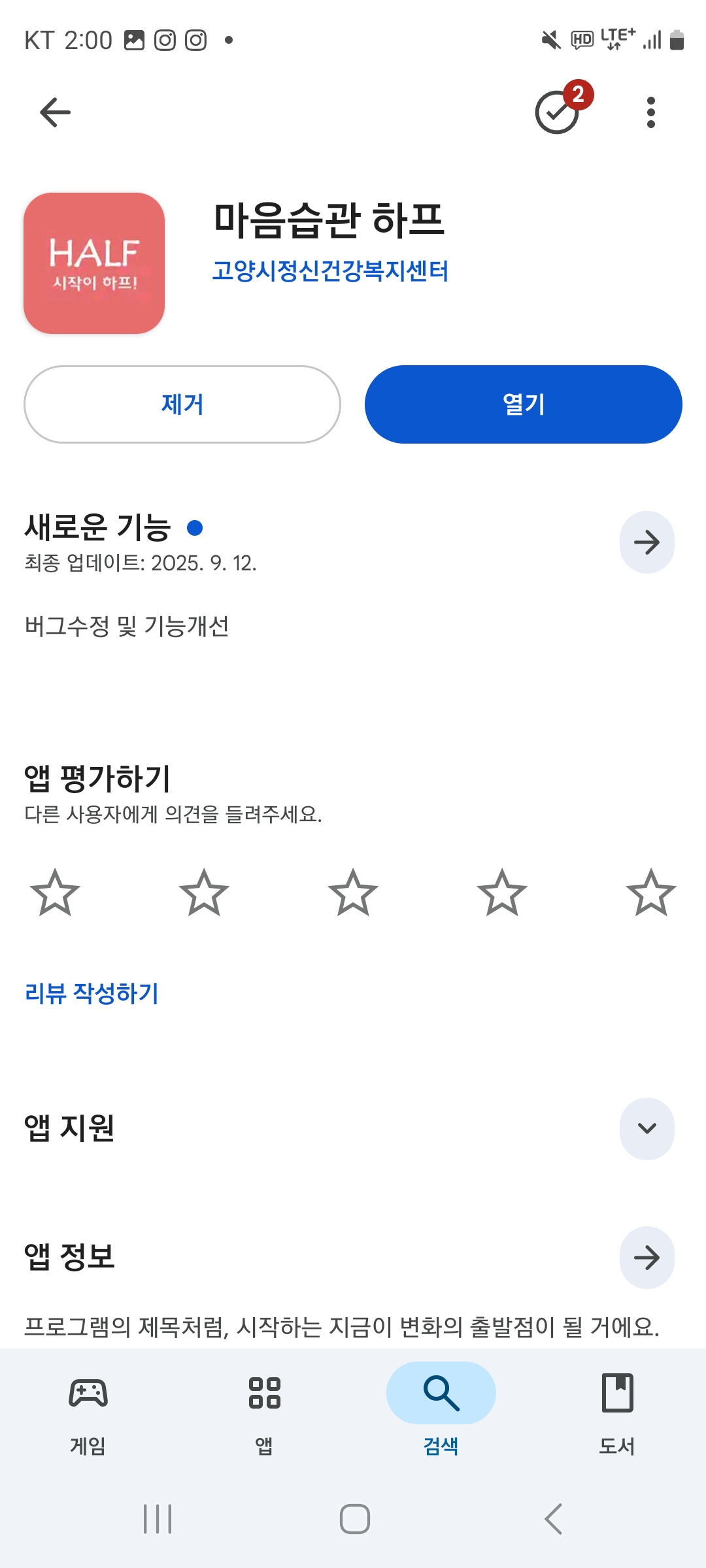Viewport: 706px width, 1568px height.
Task: Give the app five stars
Action: [651, 892]
